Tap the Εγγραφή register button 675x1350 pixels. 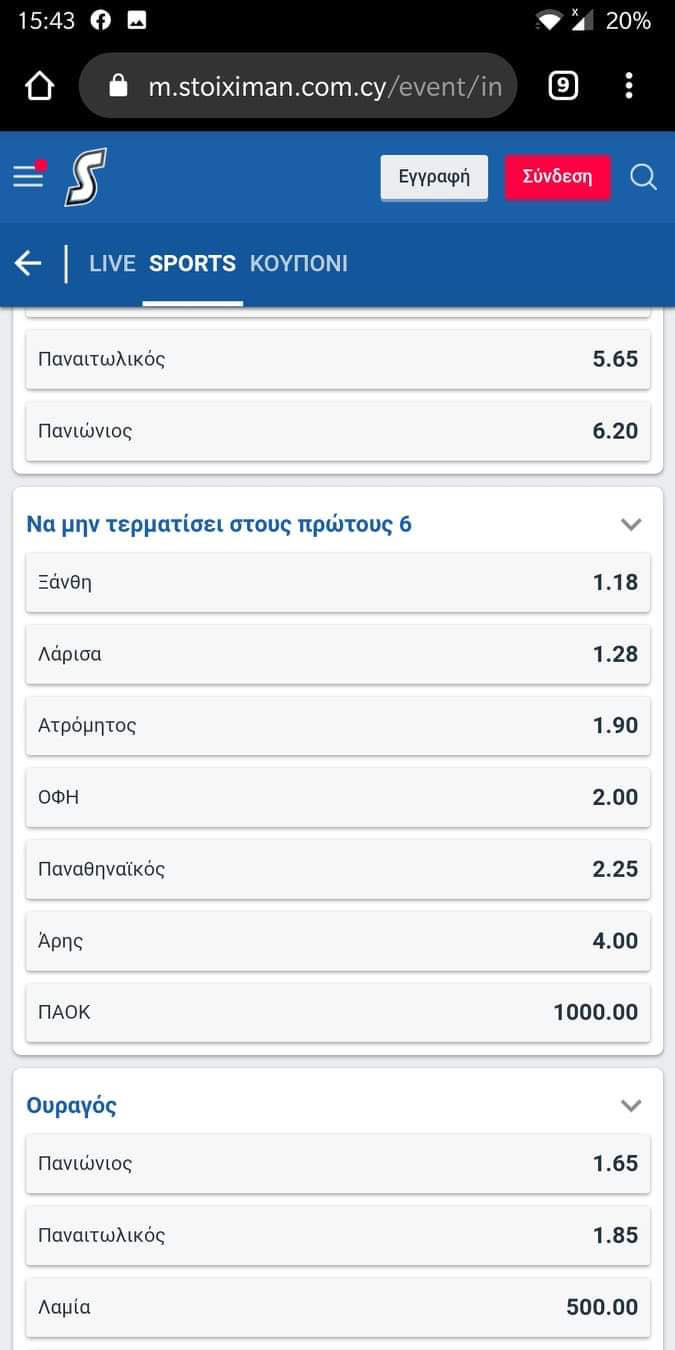pyautogui.click(x=434, y=177)
